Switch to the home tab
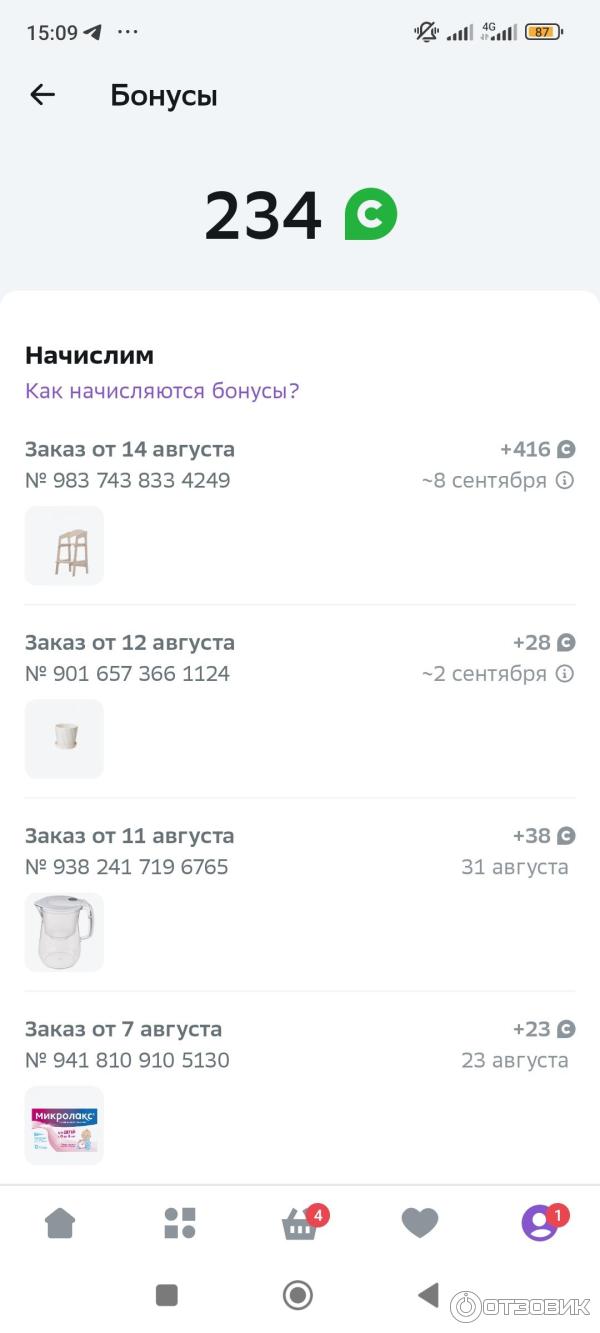 (x=60, y=1223)
